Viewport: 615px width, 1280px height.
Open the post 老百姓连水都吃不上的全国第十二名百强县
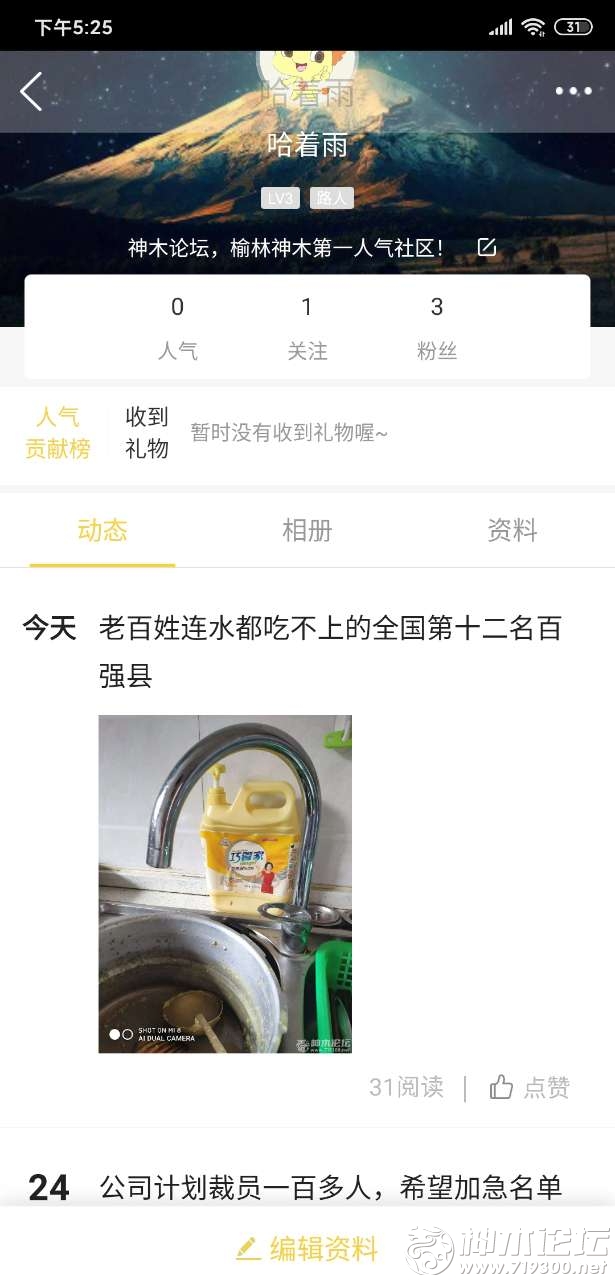point(330,651)
